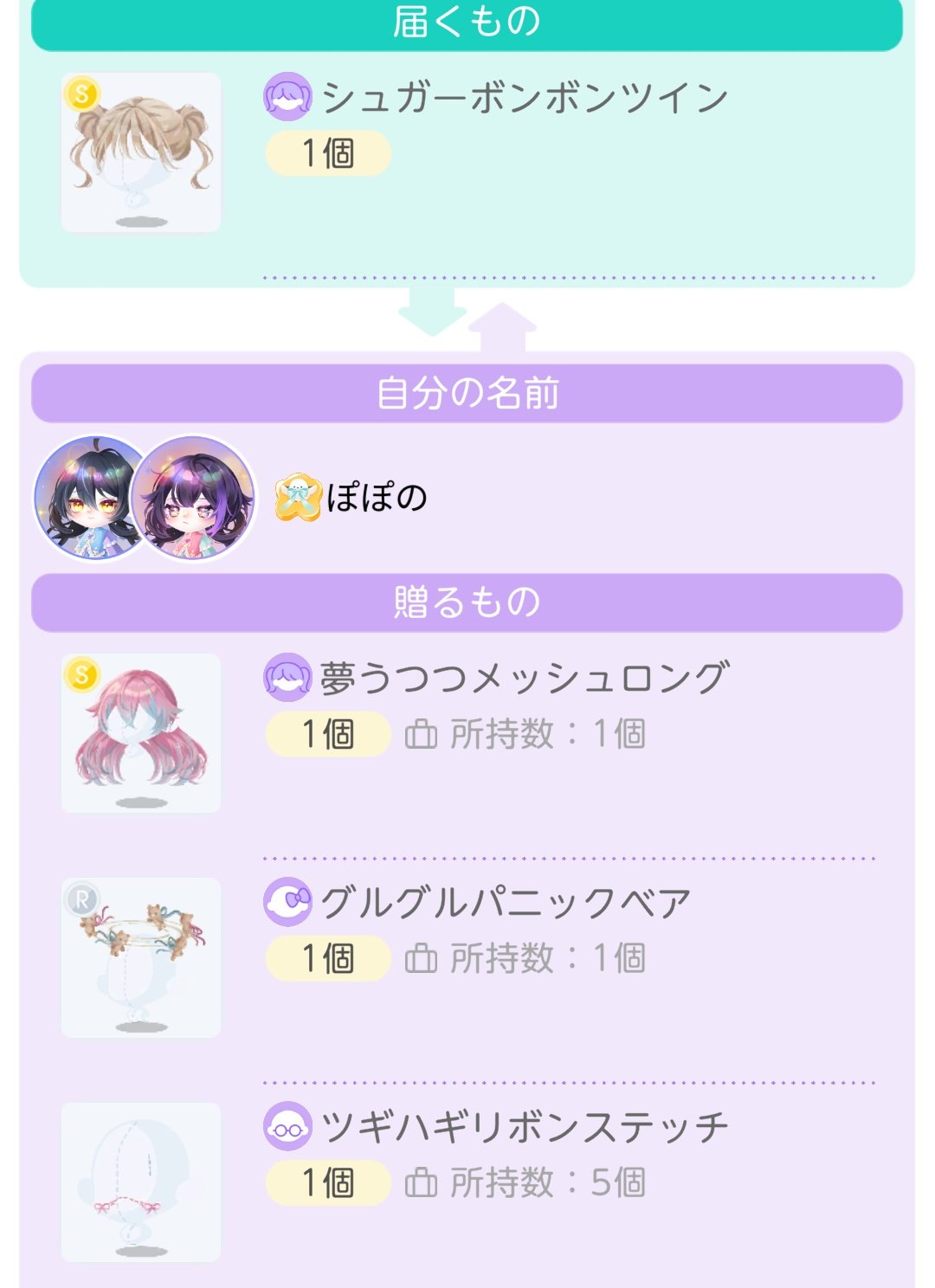Preview the ツギハギリボンステッチ item thumbnail

click(x=141, y=1182)
